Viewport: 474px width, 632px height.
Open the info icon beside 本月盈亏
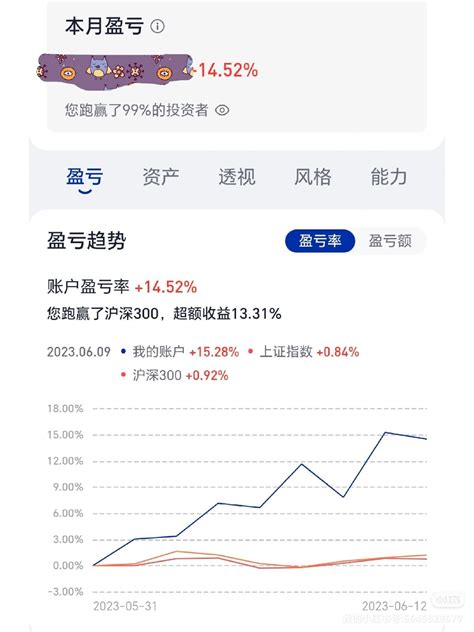point(158,27)
